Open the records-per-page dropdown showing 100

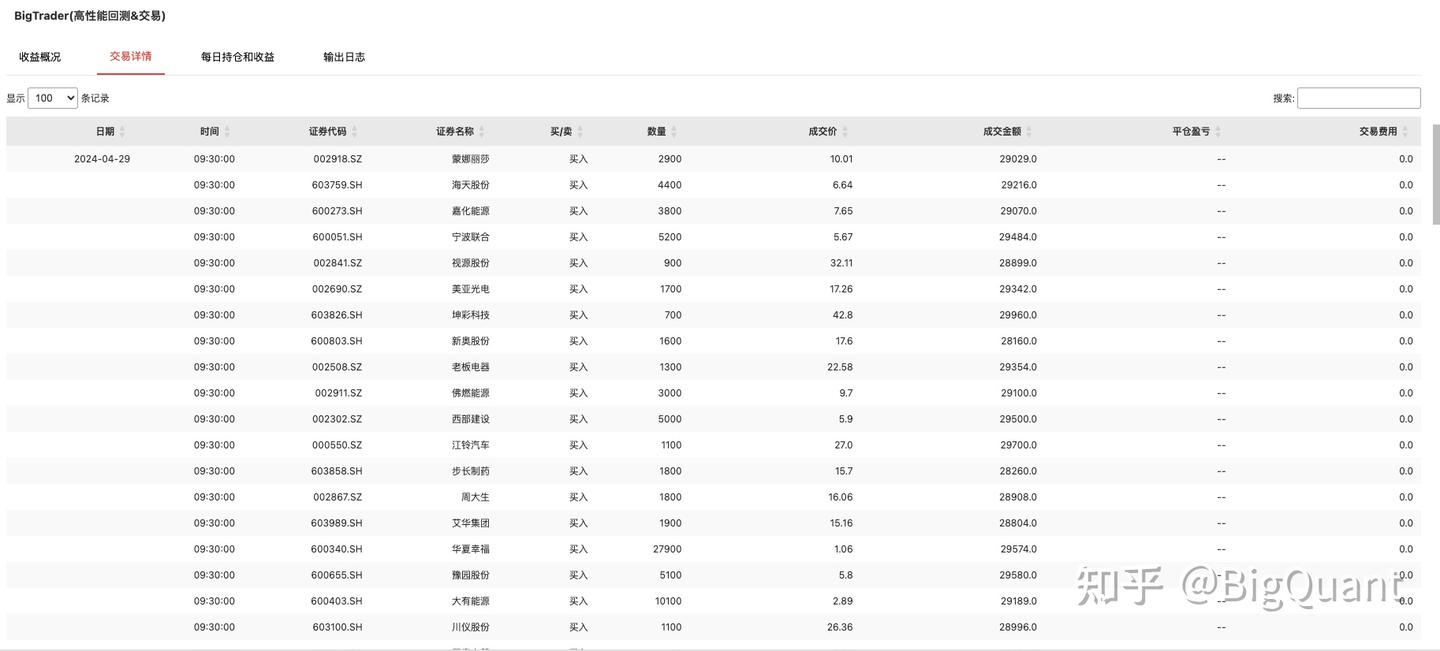pyautogui.click(x=53, y=98)
